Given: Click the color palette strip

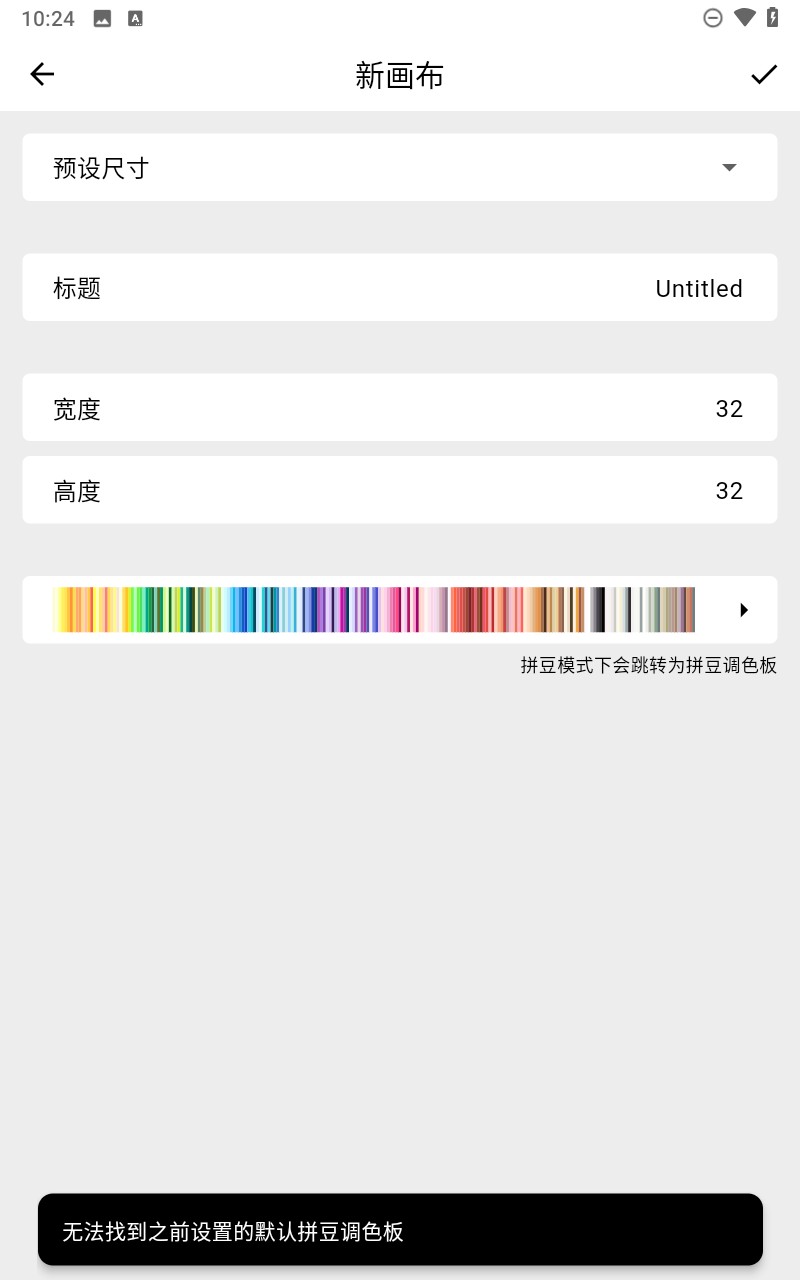Looking at the screenshot, I should coord(375,609).
